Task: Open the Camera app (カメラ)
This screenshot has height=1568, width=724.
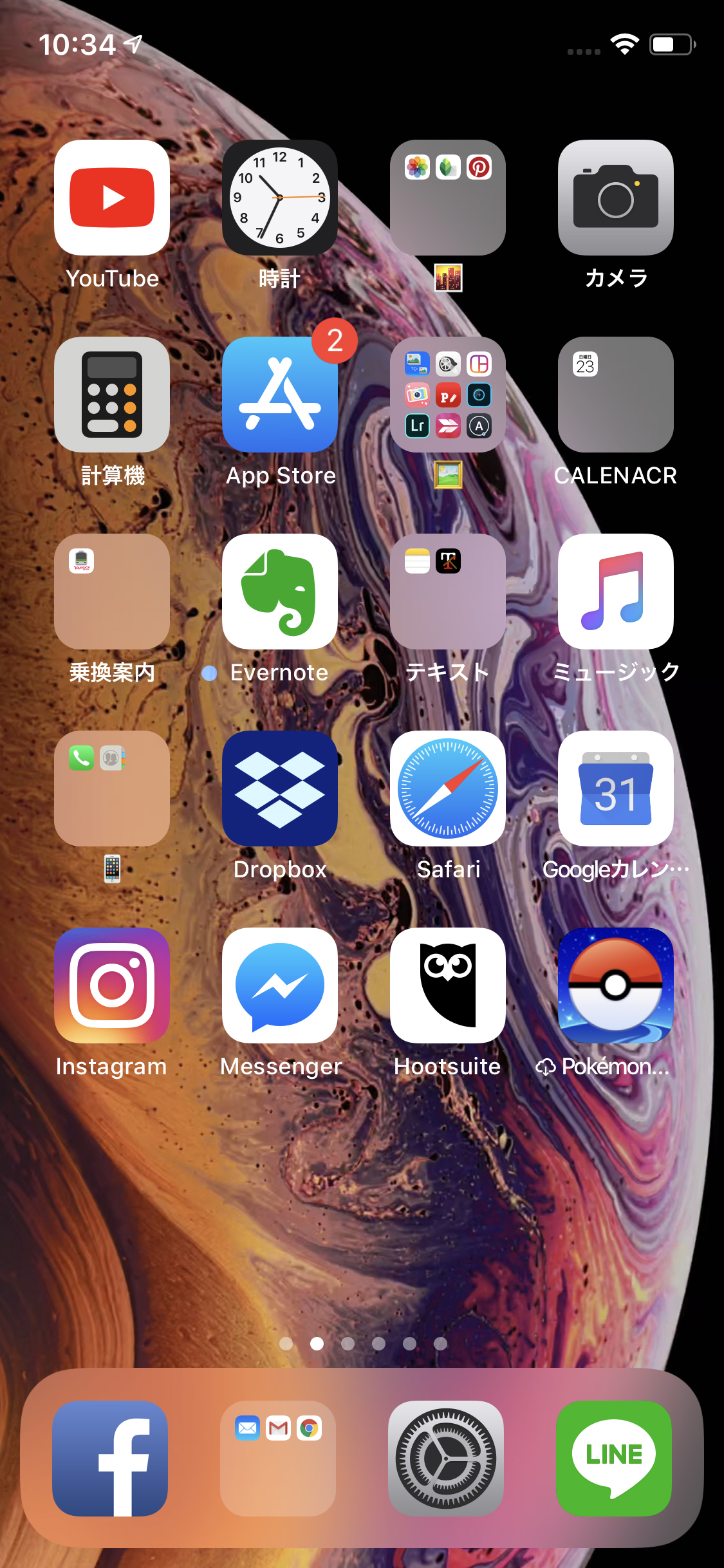Action: (x=615, y=198)
